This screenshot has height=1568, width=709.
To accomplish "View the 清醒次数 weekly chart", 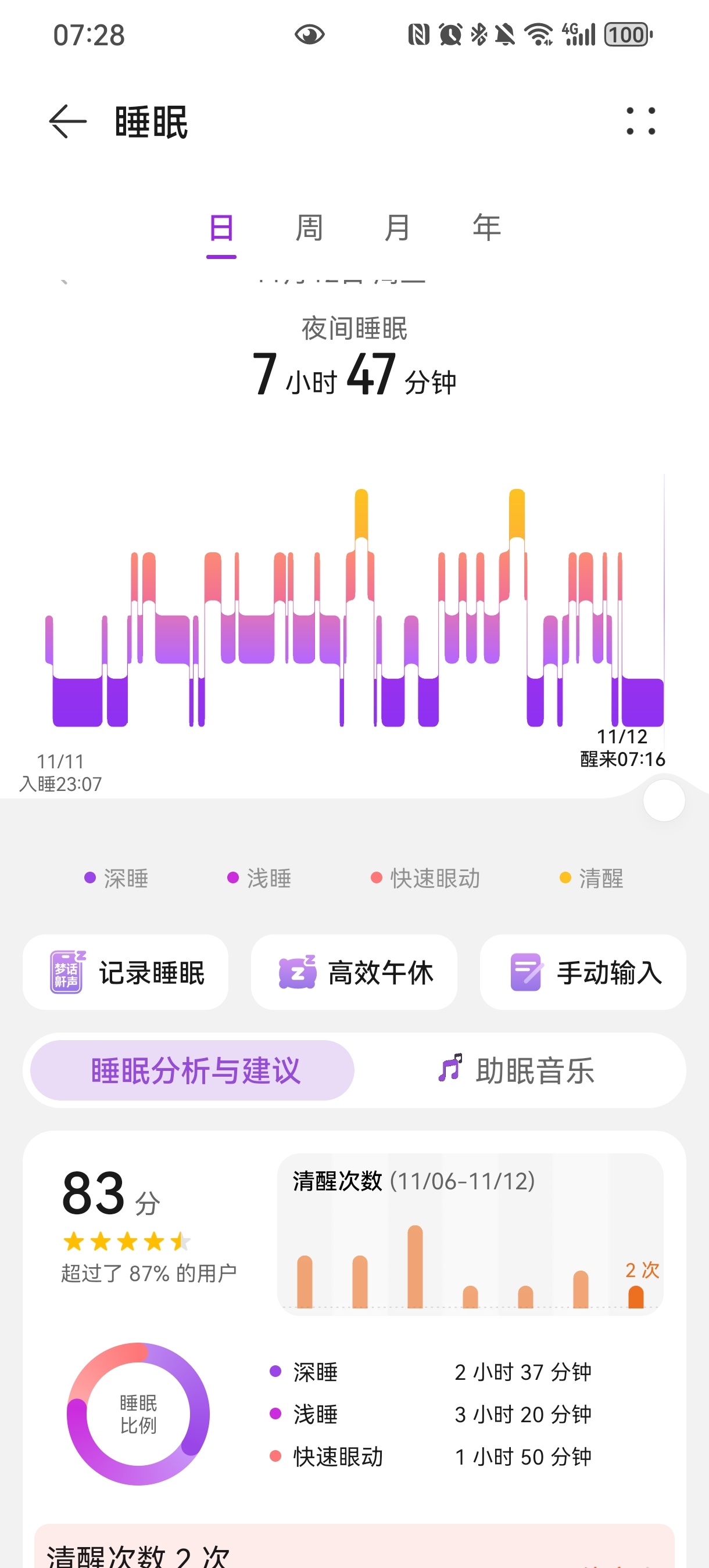I will [x=470, y=1235].
